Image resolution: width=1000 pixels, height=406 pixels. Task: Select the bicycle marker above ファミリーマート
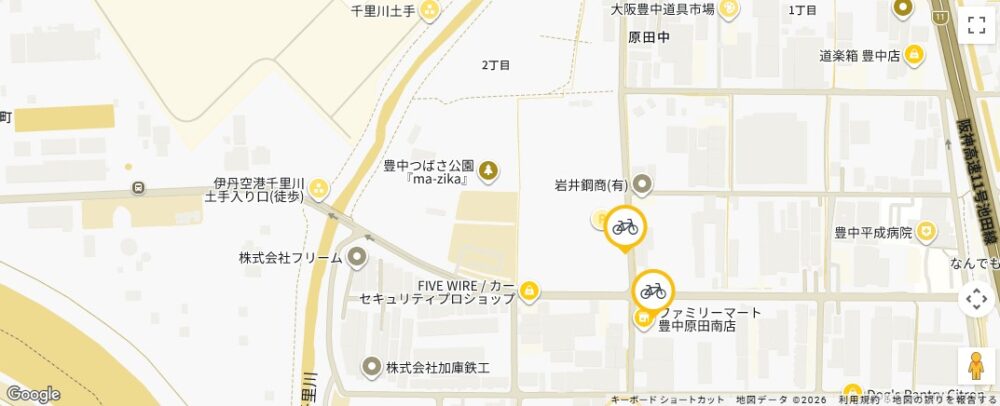653,291
